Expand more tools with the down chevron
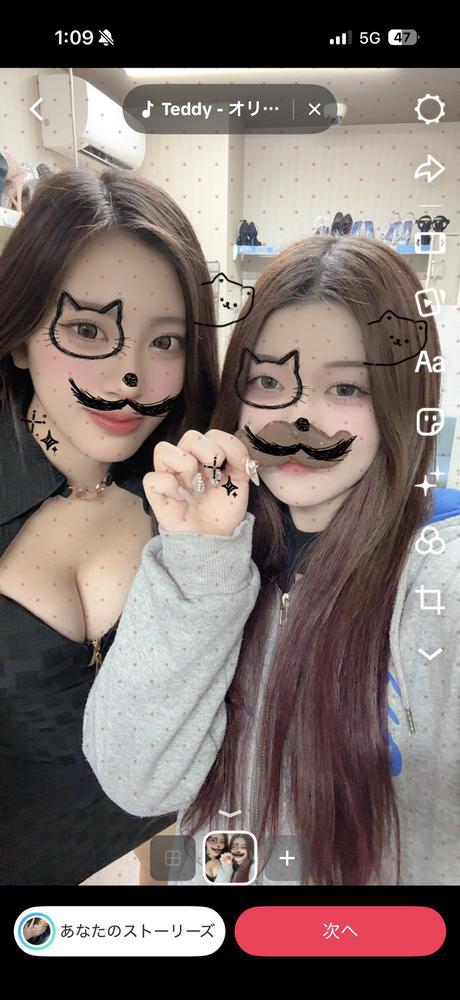 pyautogui.click(x=429, y=654)
